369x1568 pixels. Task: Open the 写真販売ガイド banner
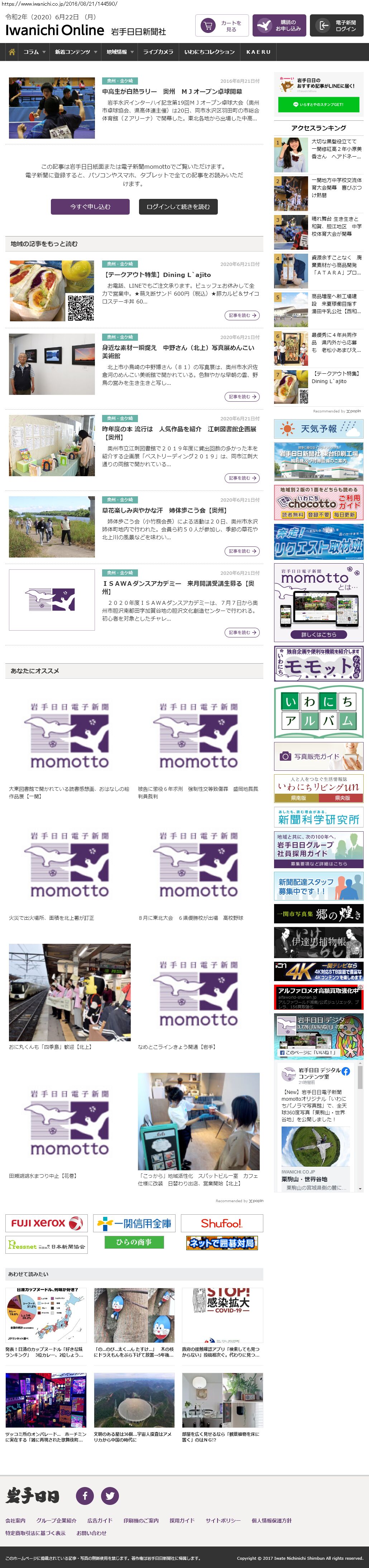click(x=318, y=756)
